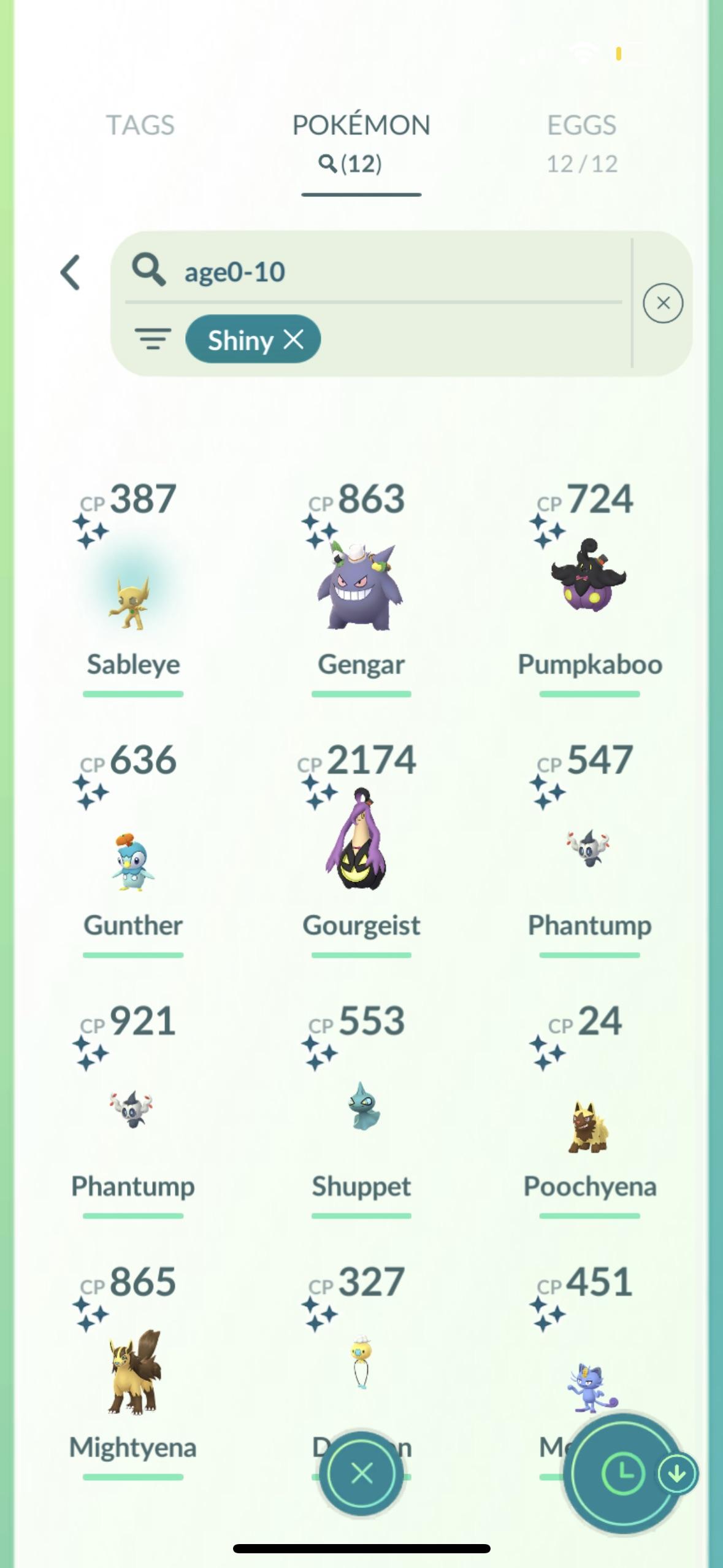Close the Pokémon list with X button
723x1568 pixels.
coord(361,1473)
